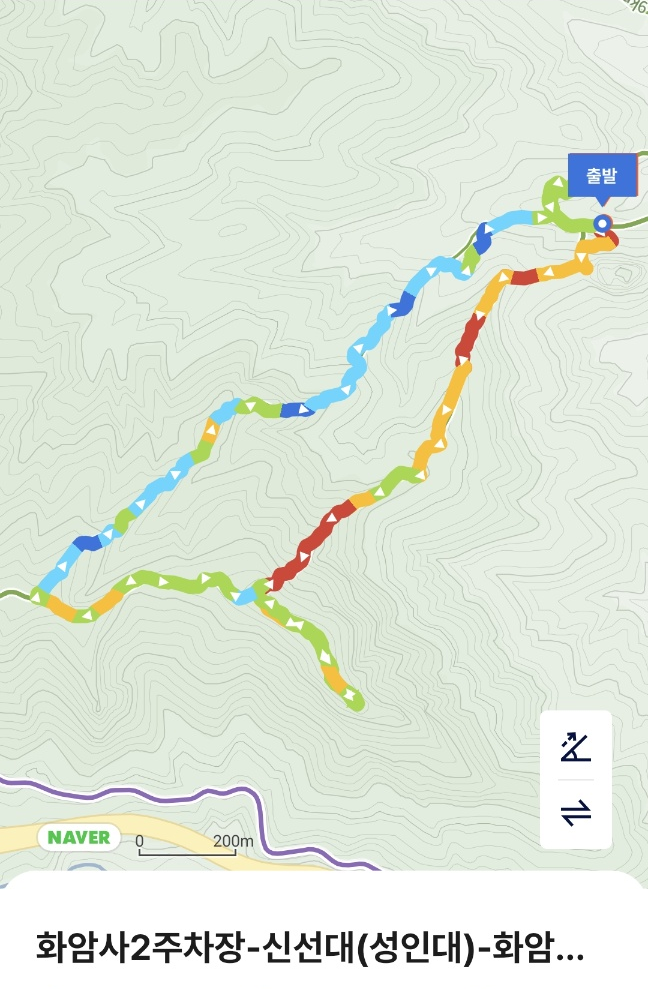This screenshot has height=989, width=648.
Task: Open the 화암사2주차장-신선대 route title panel
Action: pyautogui.click(x=309, y=947)
